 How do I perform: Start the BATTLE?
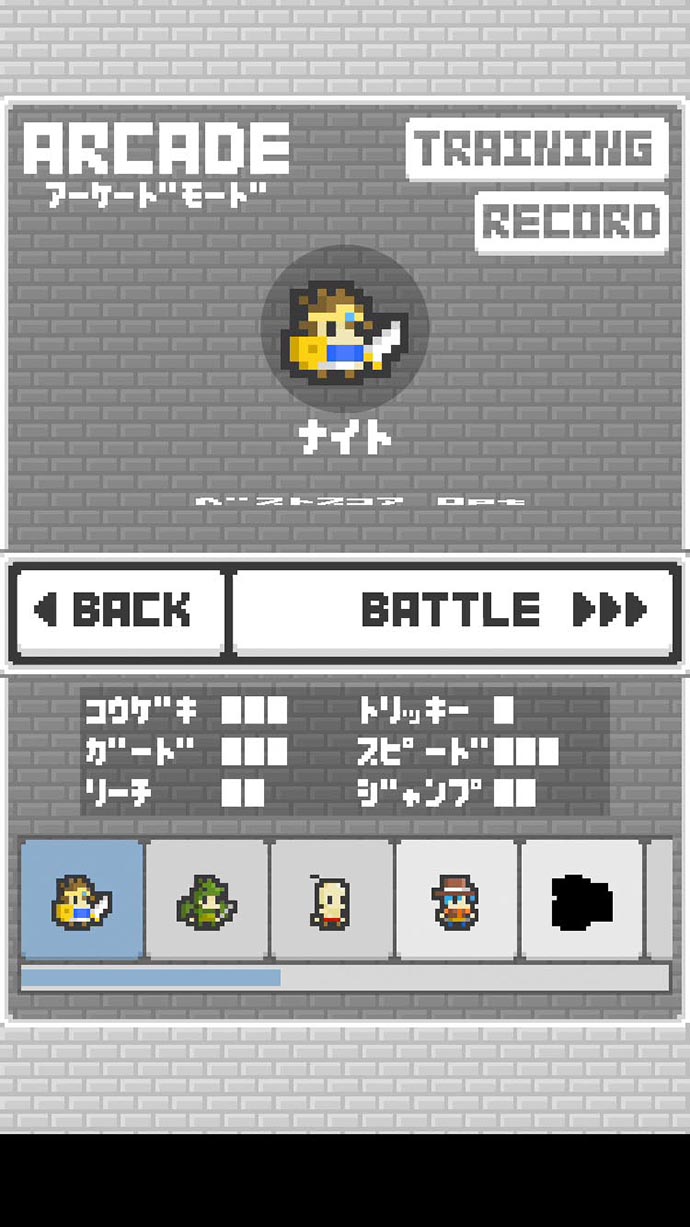(455, 609)
